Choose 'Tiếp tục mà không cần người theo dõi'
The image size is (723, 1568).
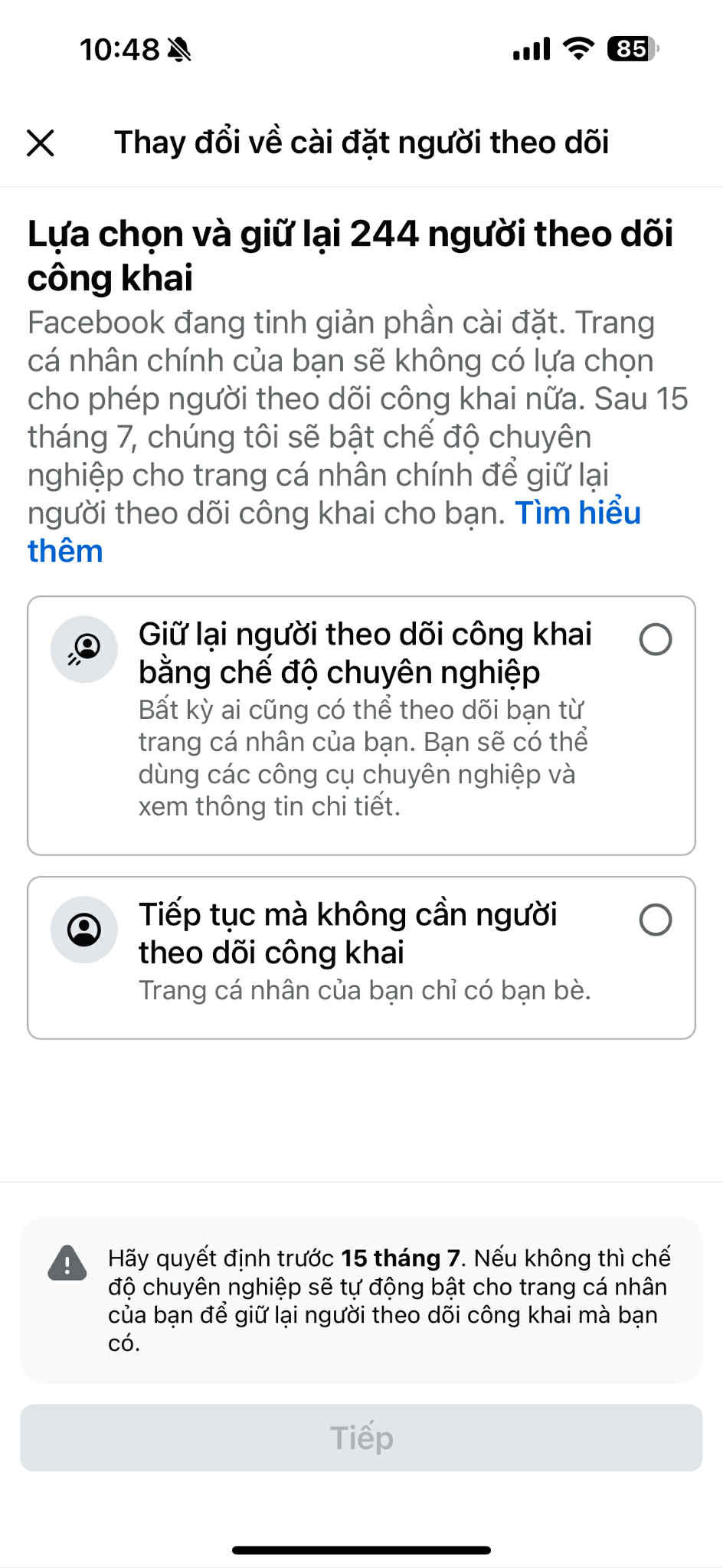click(655, 920)
